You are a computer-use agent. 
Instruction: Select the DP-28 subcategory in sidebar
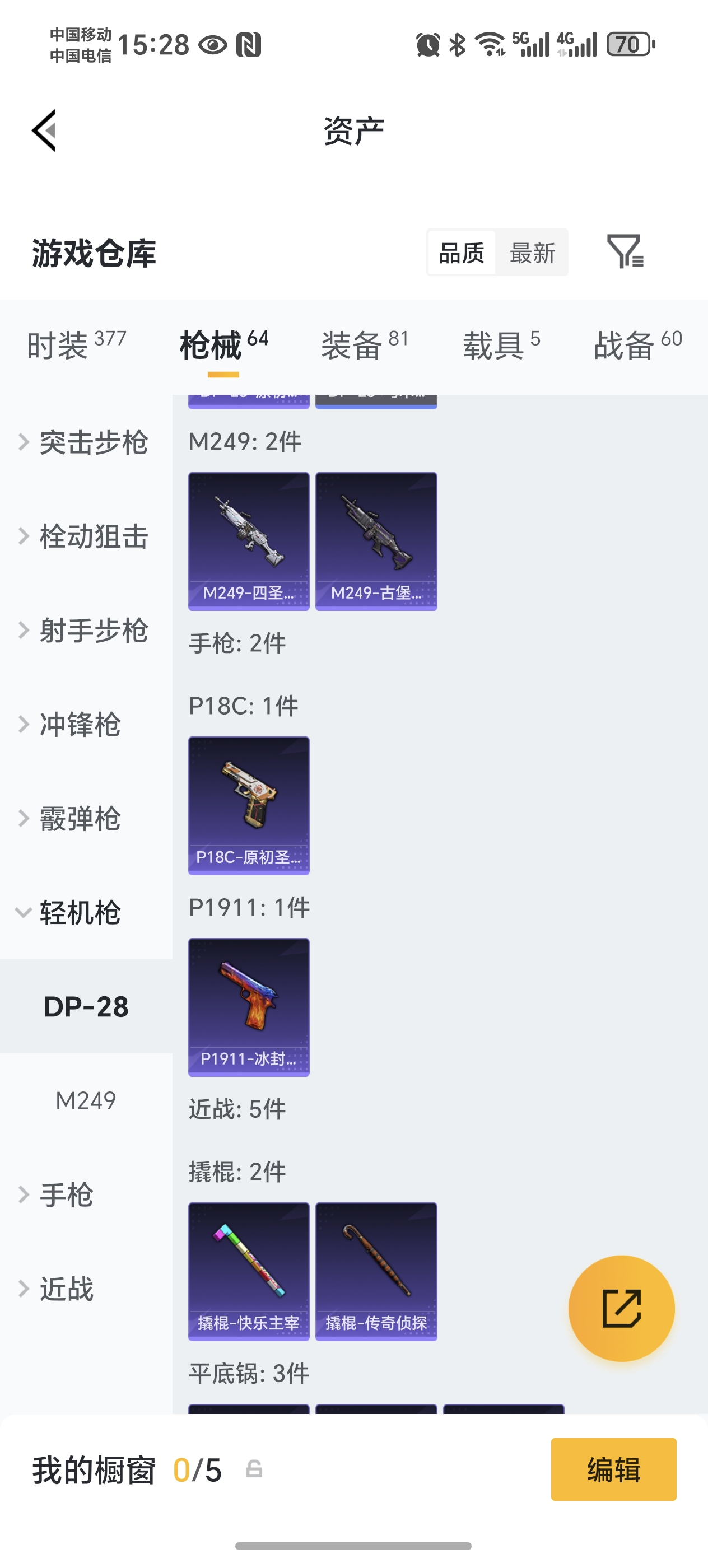85,1006
